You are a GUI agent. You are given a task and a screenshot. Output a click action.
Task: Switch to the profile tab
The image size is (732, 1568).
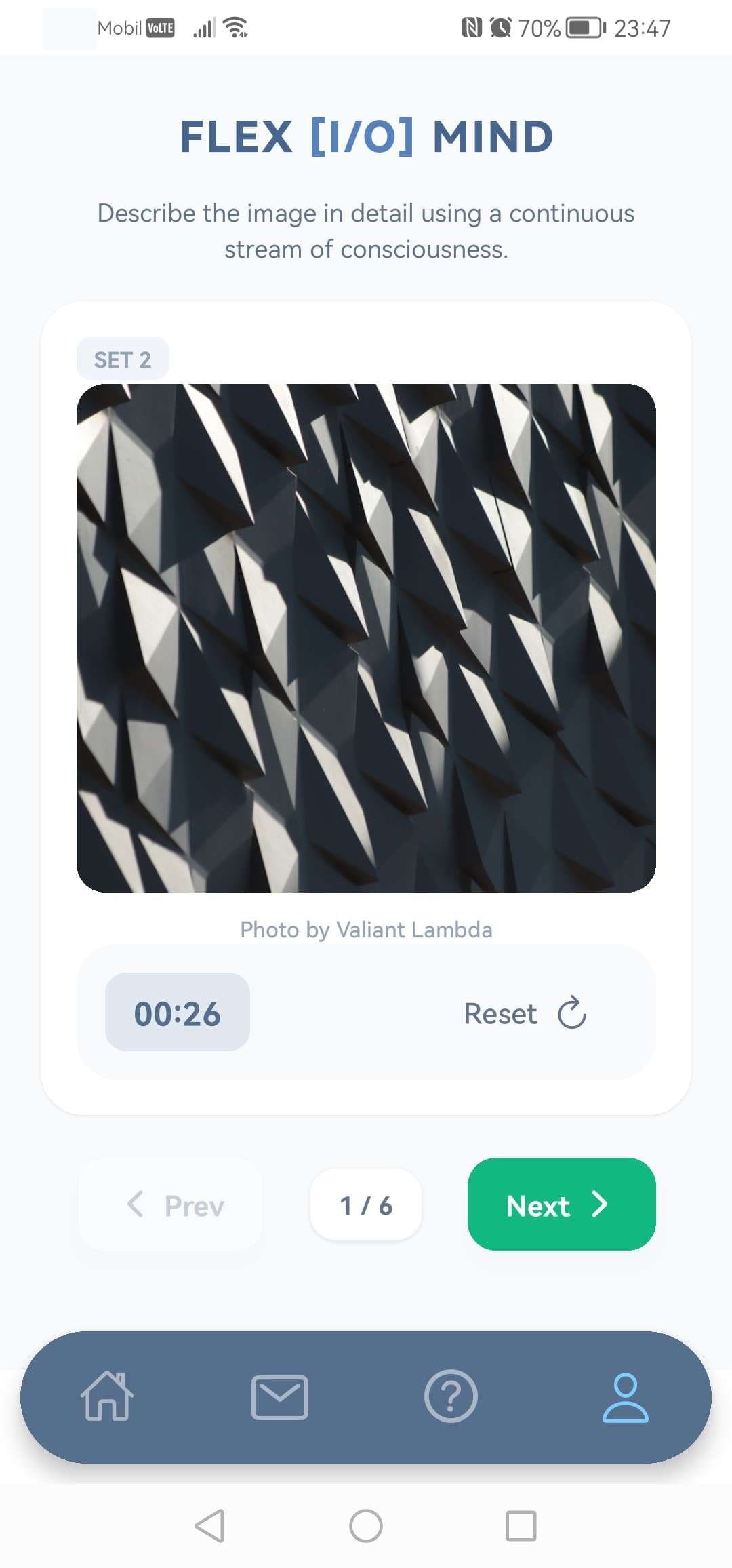[625, 1397]
